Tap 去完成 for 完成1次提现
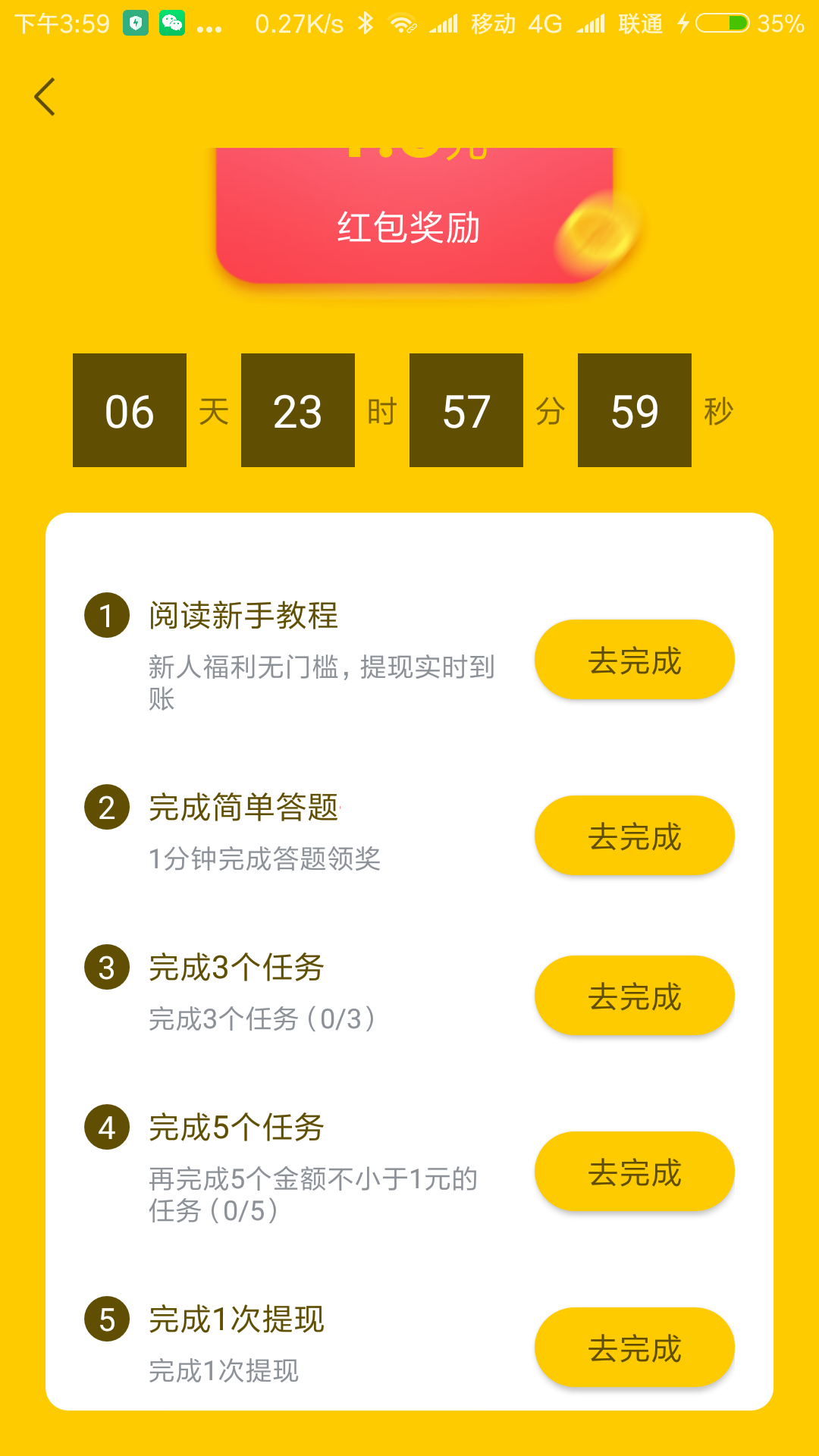The image size is (819, 1456). click(x=634, y=1348)
